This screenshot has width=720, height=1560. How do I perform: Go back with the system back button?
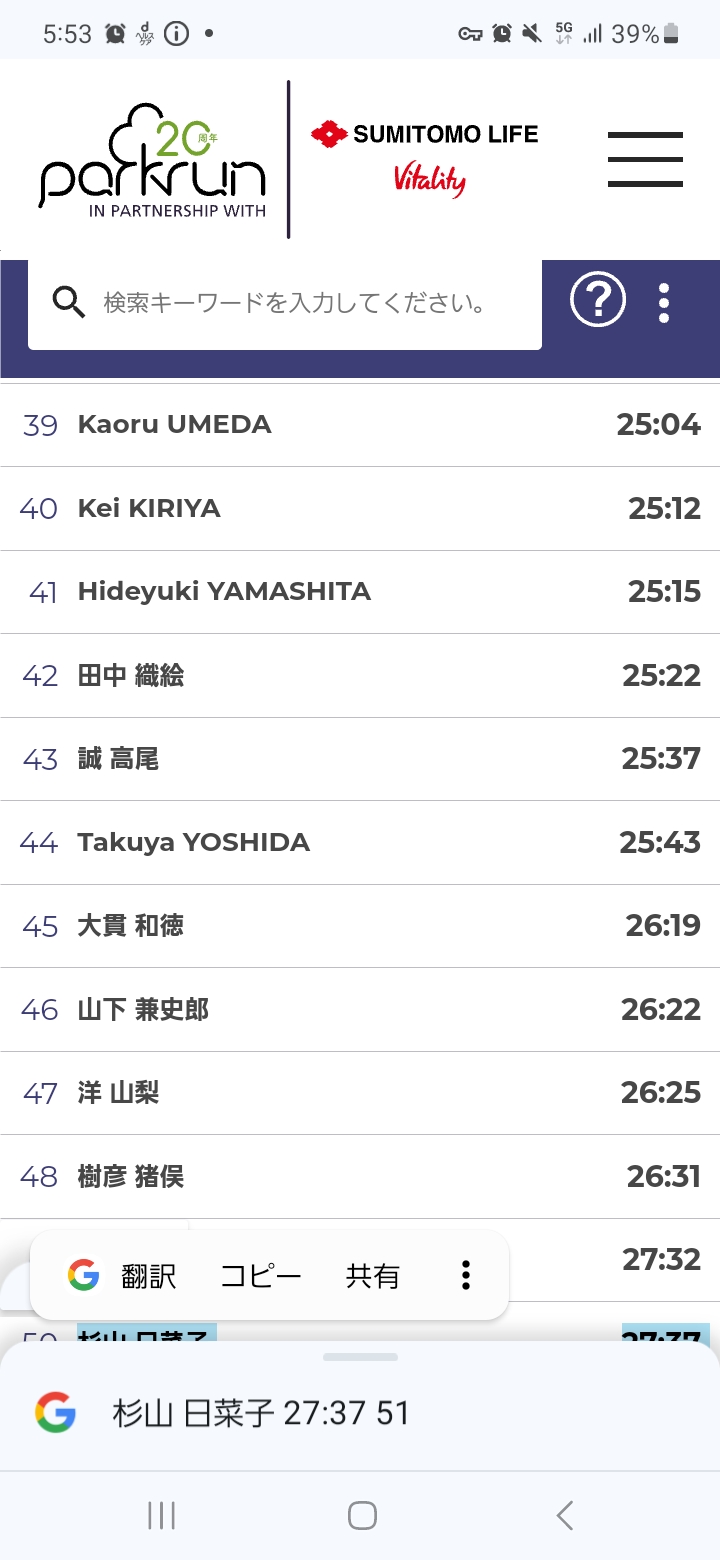coord(565,1516)
